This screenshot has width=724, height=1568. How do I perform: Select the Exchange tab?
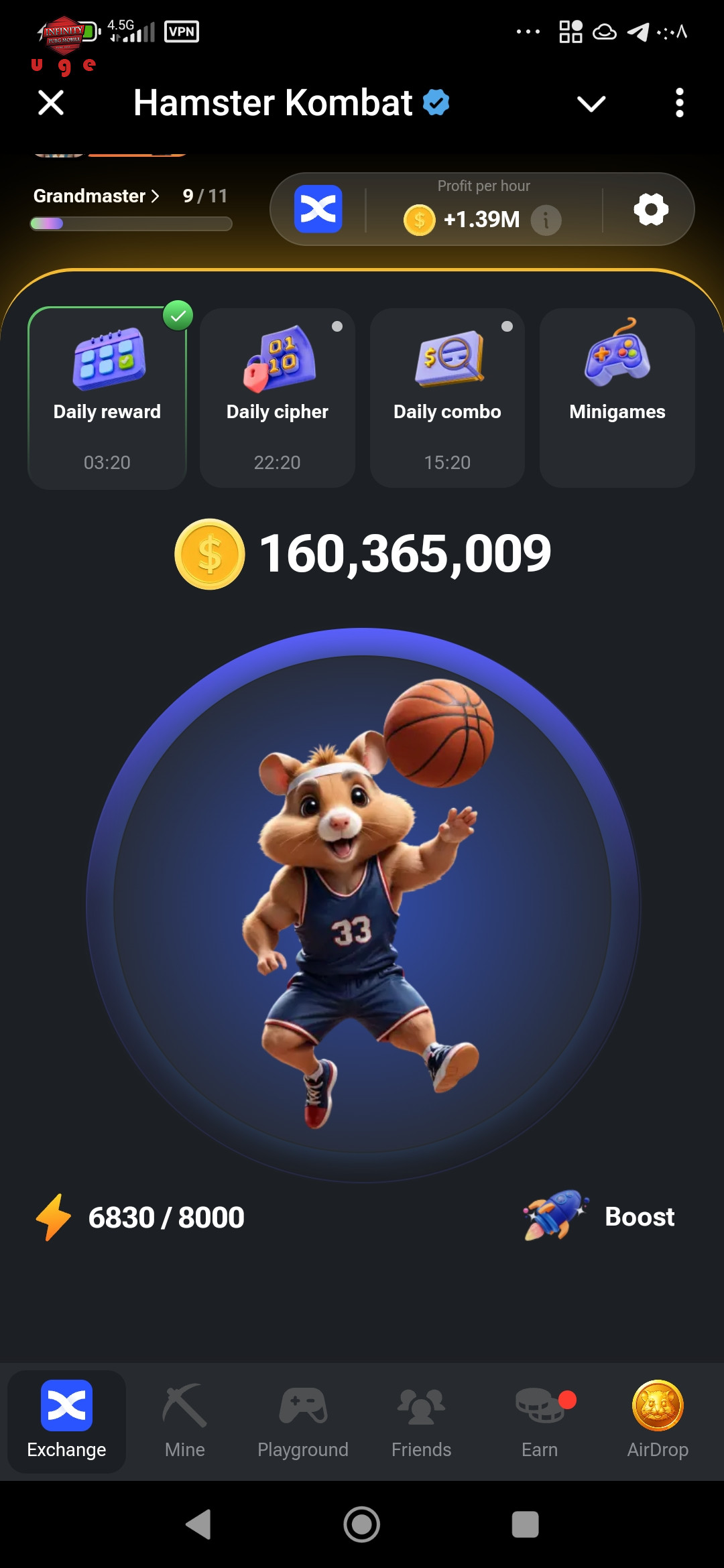coord(66,1421)
